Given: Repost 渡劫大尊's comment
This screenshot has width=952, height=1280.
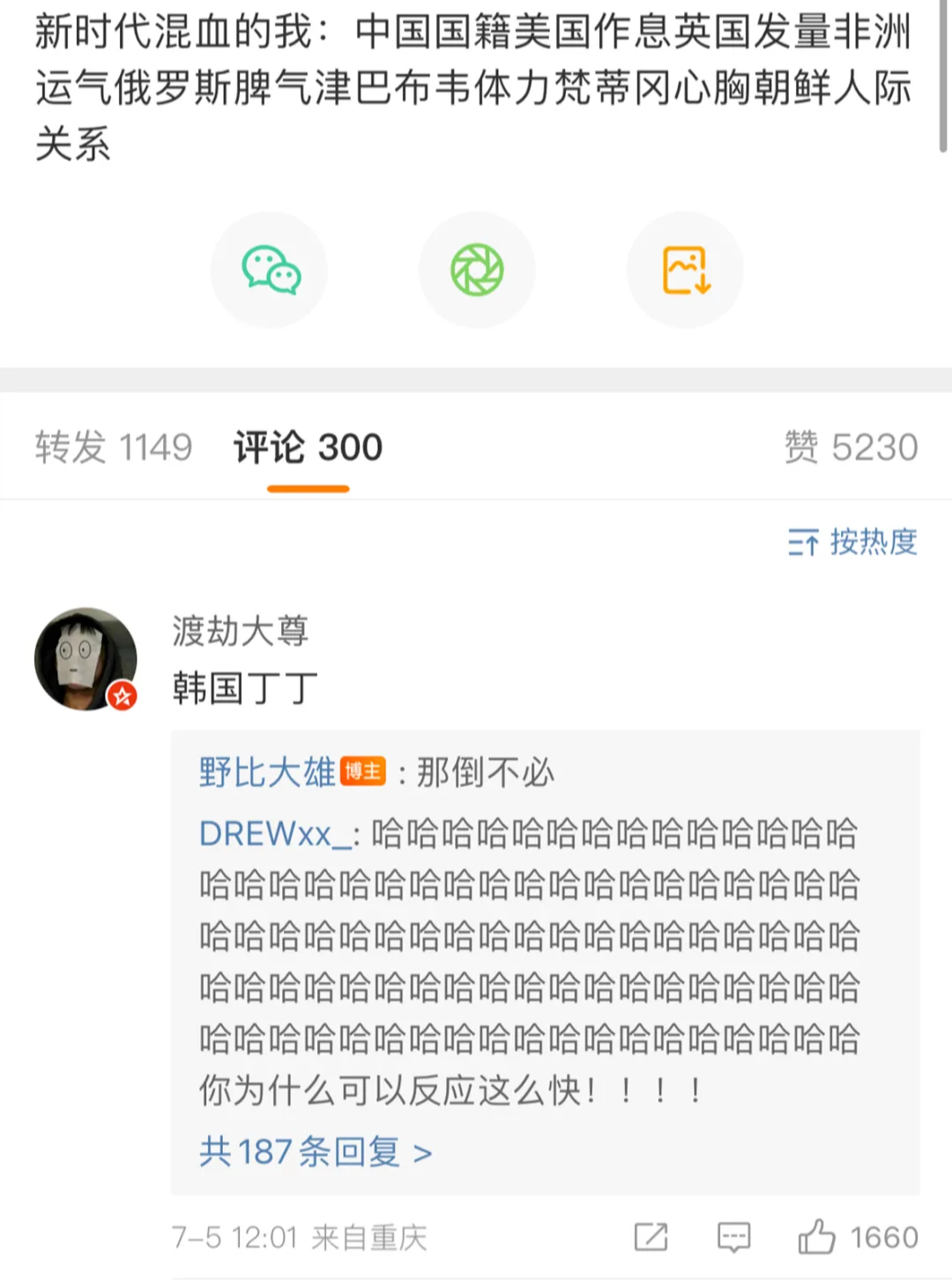Looking at the screenshot, I should 651,1237.
